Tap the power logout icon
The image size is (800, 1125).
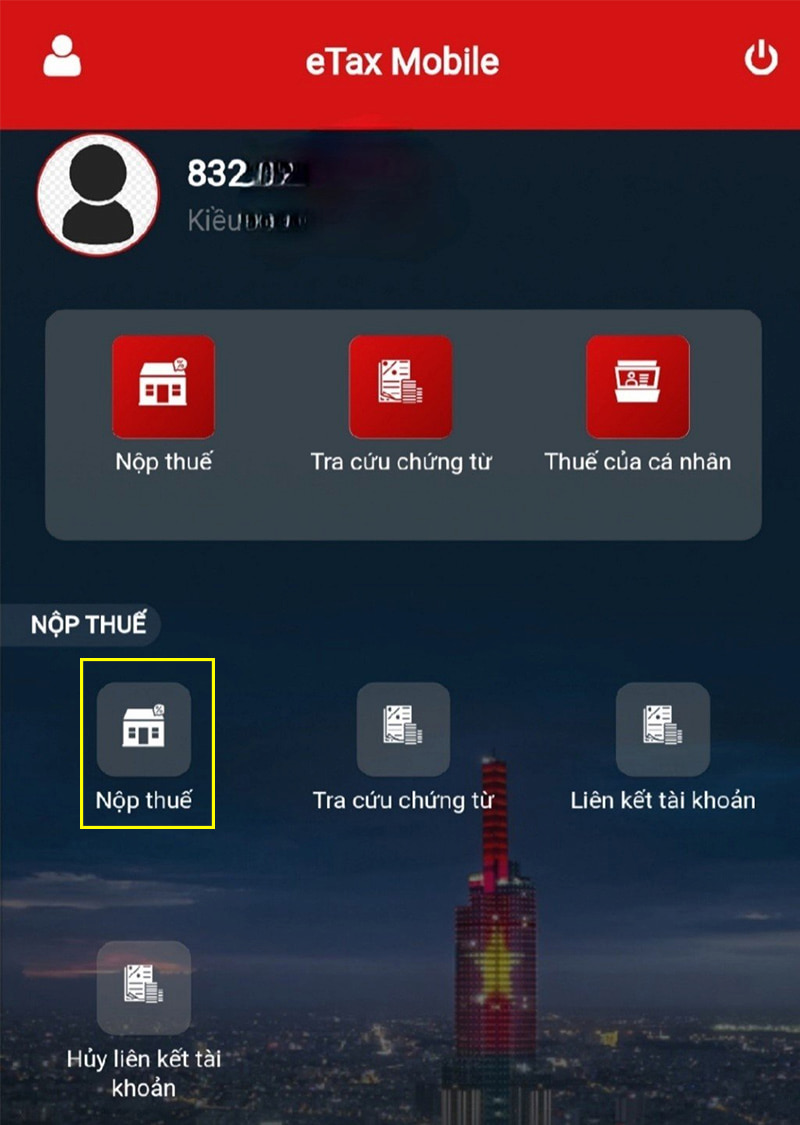pyautogui.click(x=761, y=59)
